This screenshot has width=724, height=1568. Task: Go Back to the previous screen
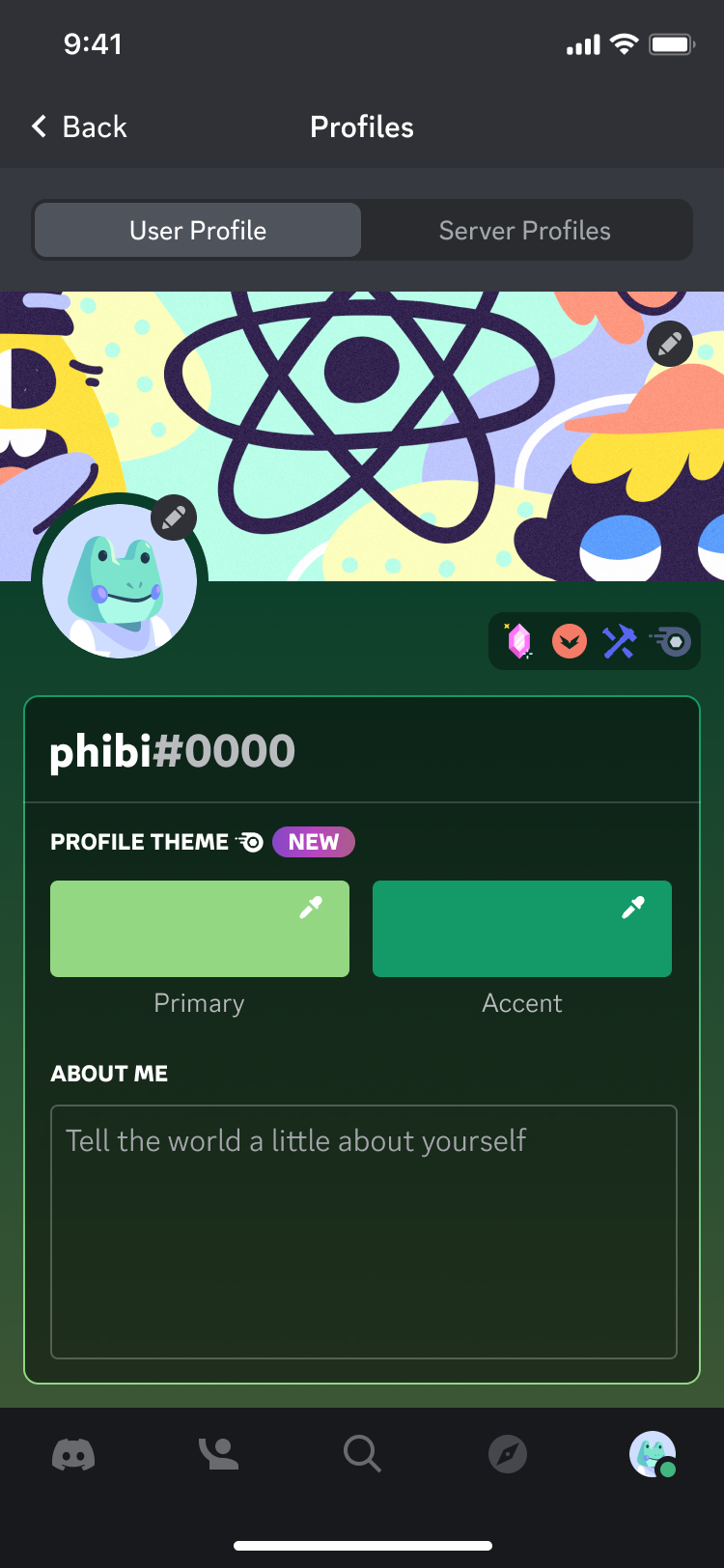pos(77,126)
